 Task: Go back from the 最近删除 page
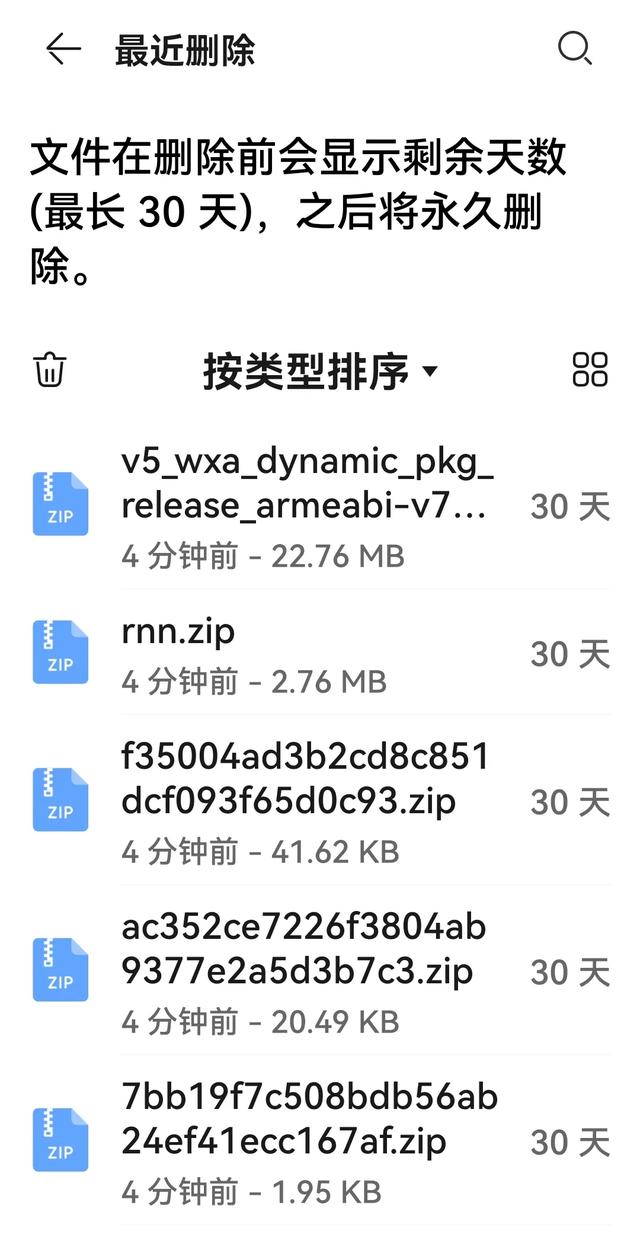coord(63,49)
